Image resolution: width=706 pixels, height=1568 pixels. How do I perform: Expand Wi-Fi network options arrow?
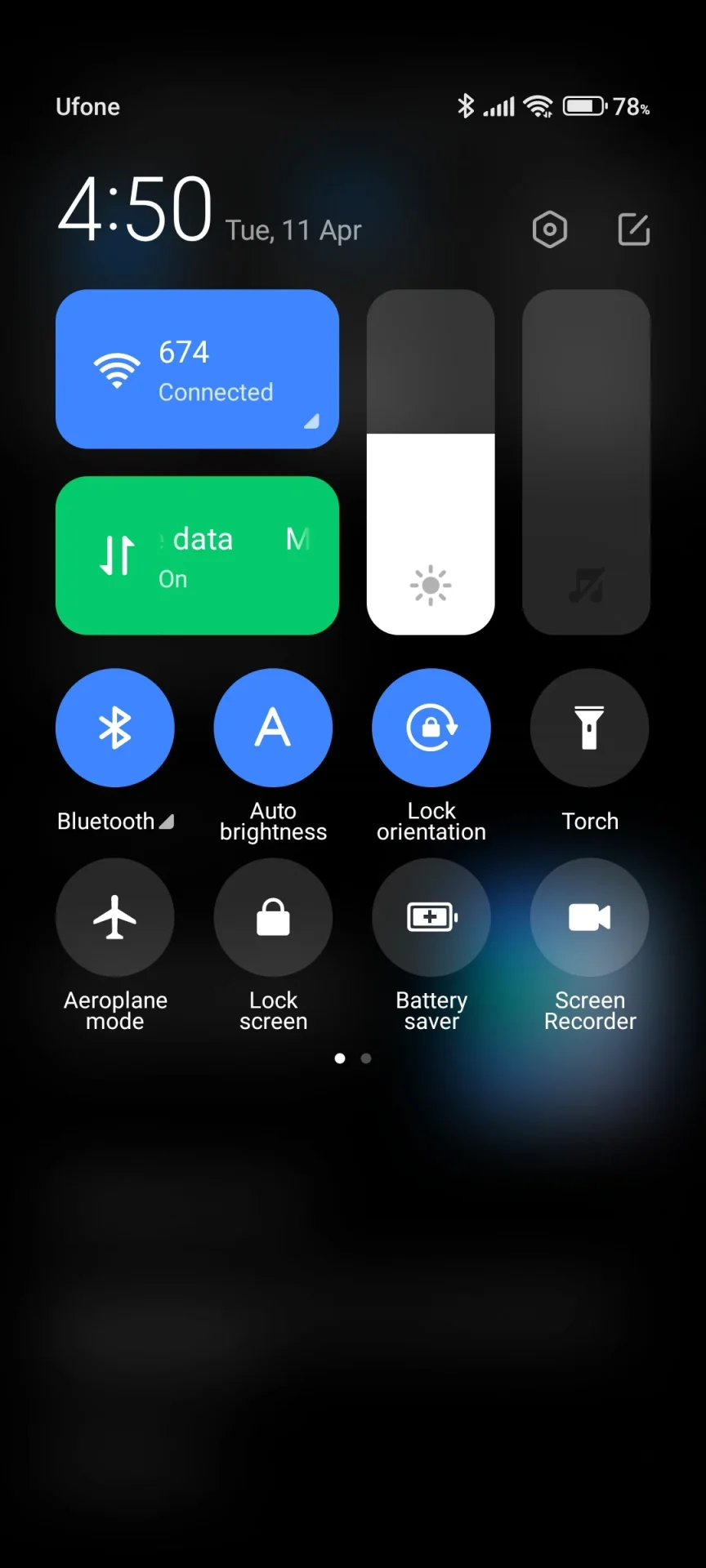point(311,421)
